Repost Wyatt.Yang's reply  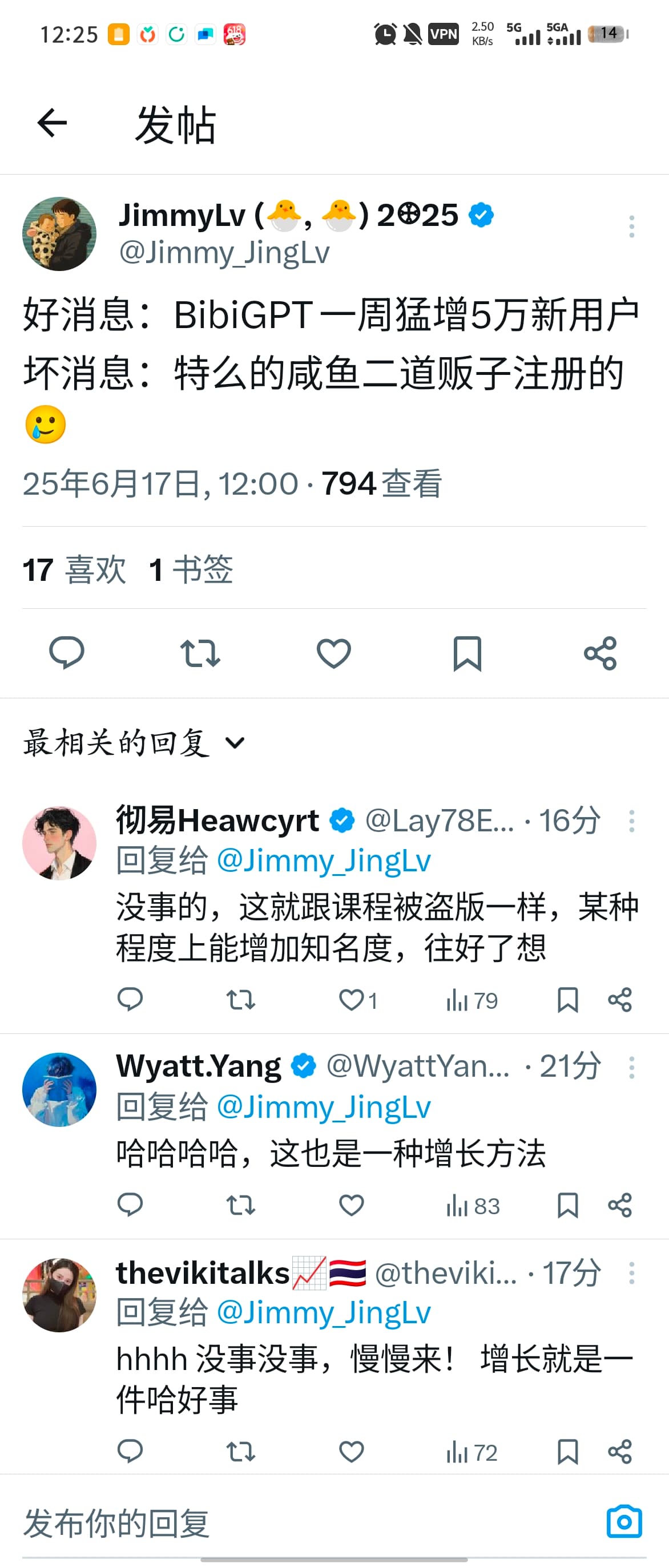pyautogui.click(x=240, y=1205)
